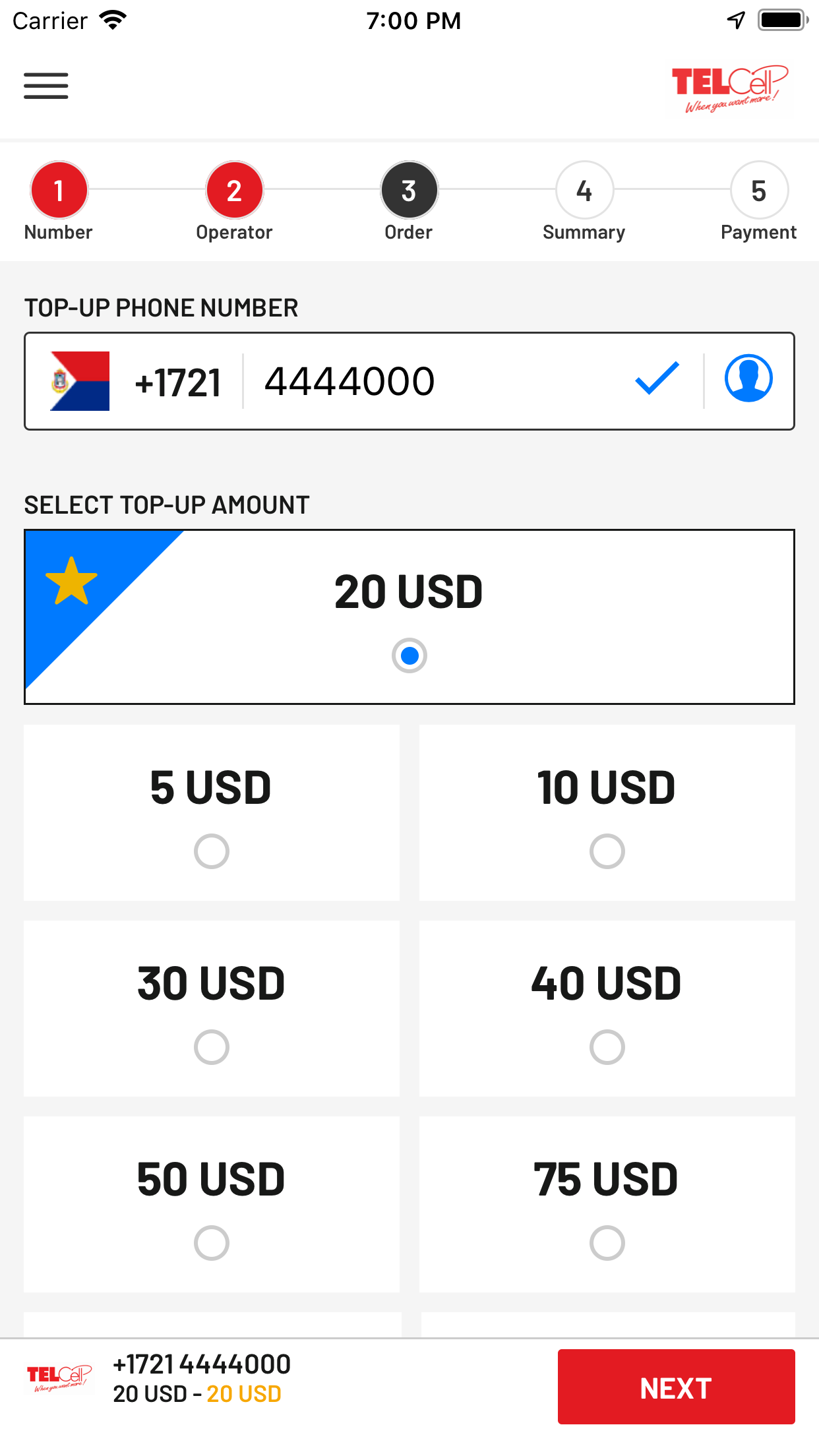This screenshot has width=819, height=1456.
Task: Jump to the Summary step
Action: coord(584,190)
